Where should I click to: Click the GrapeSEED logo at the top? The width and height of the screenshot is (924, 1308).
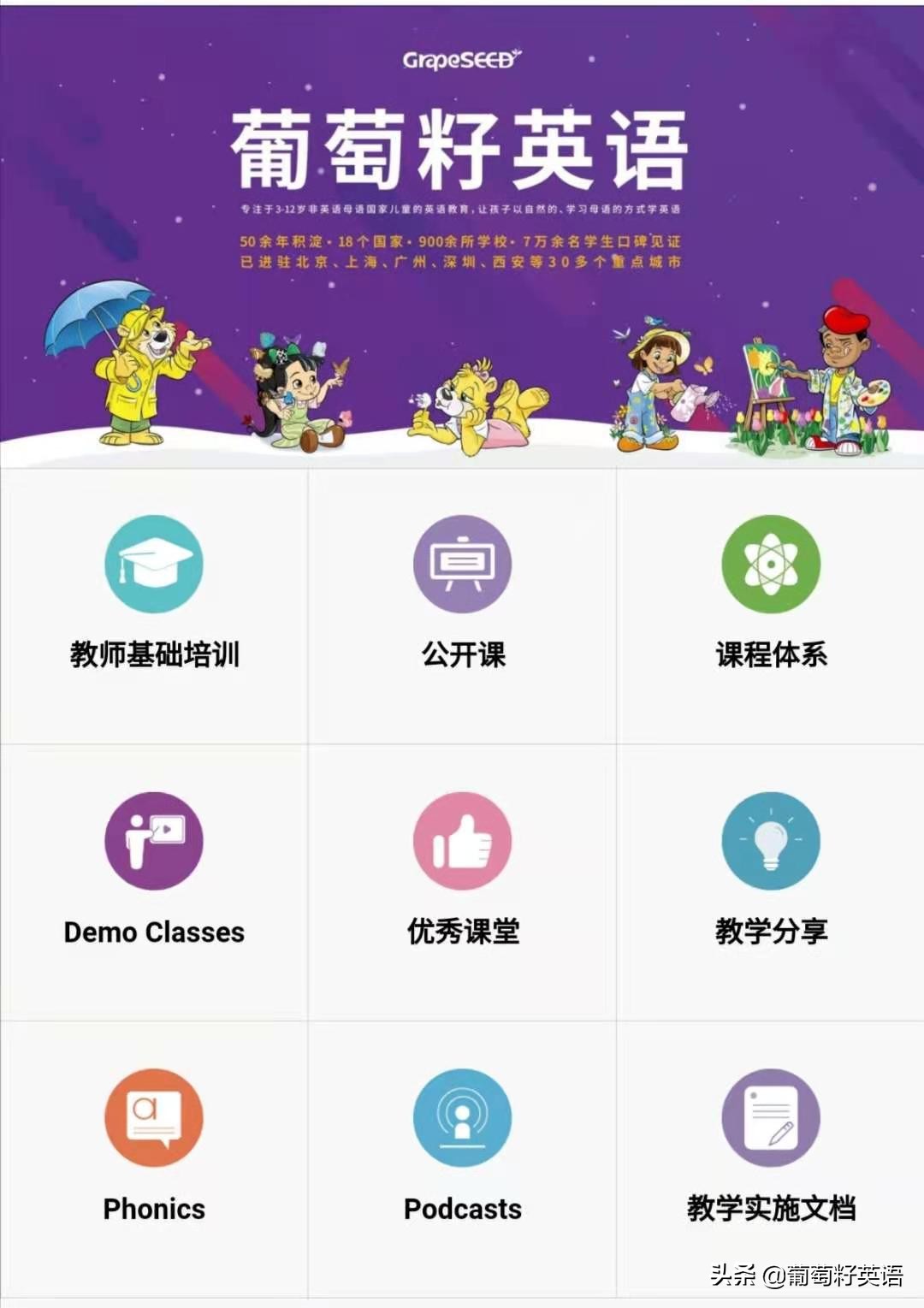[x=462, y=59]
